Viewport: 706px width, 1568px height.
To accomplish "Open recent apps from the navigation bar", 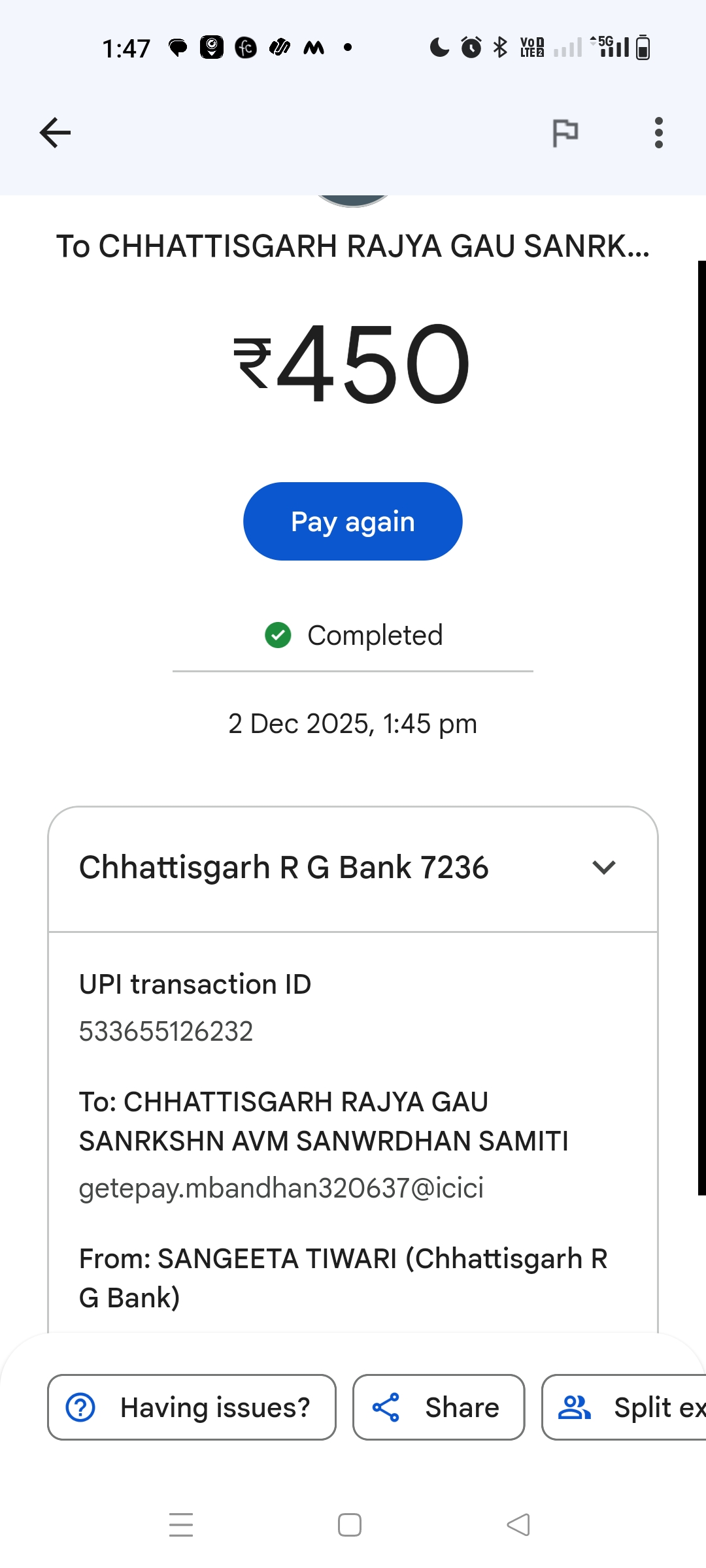I will click(x=181, y=1525).
